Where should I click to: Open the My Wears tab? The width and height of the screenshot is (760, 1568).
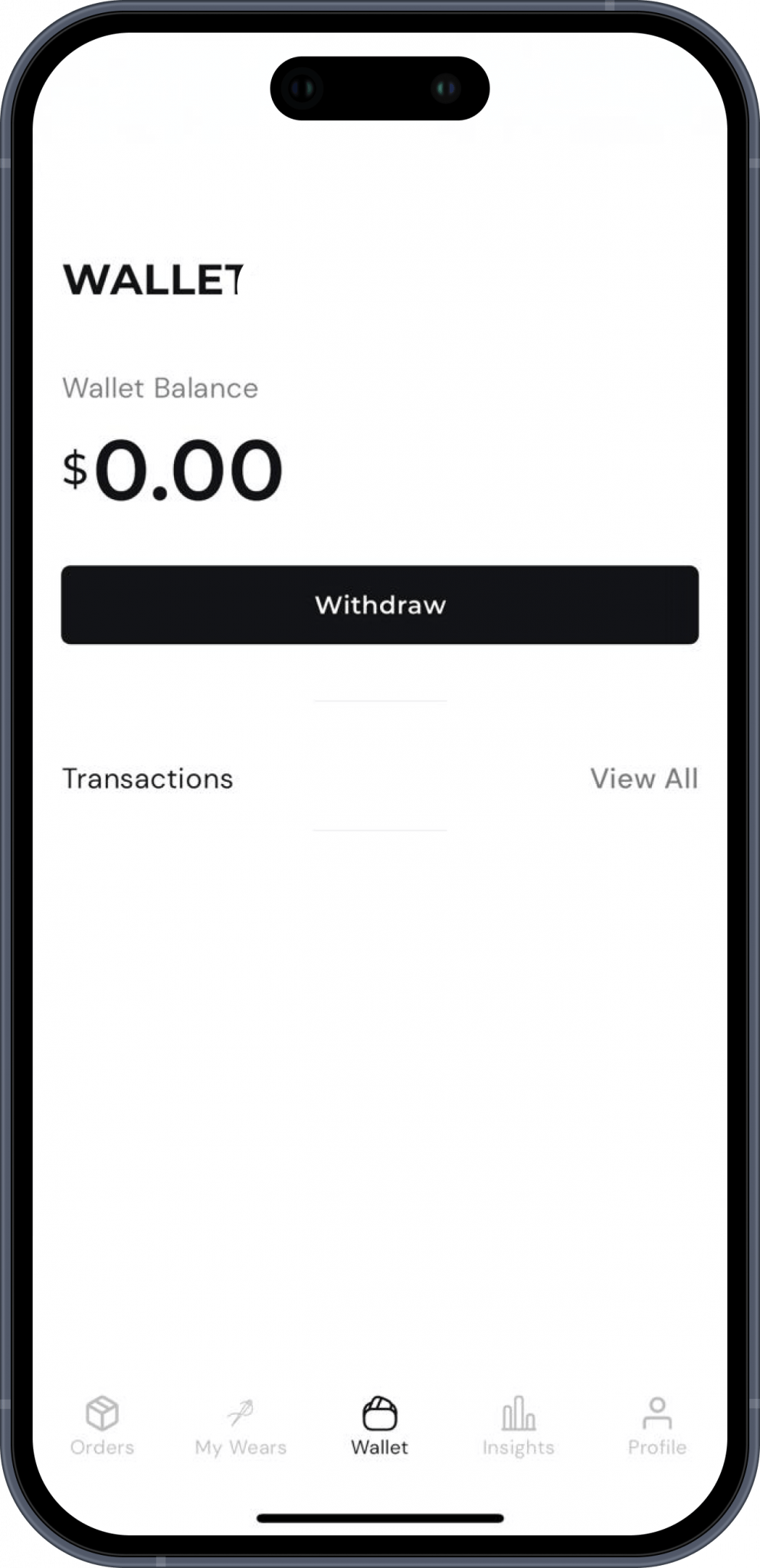click(241, 1426)
